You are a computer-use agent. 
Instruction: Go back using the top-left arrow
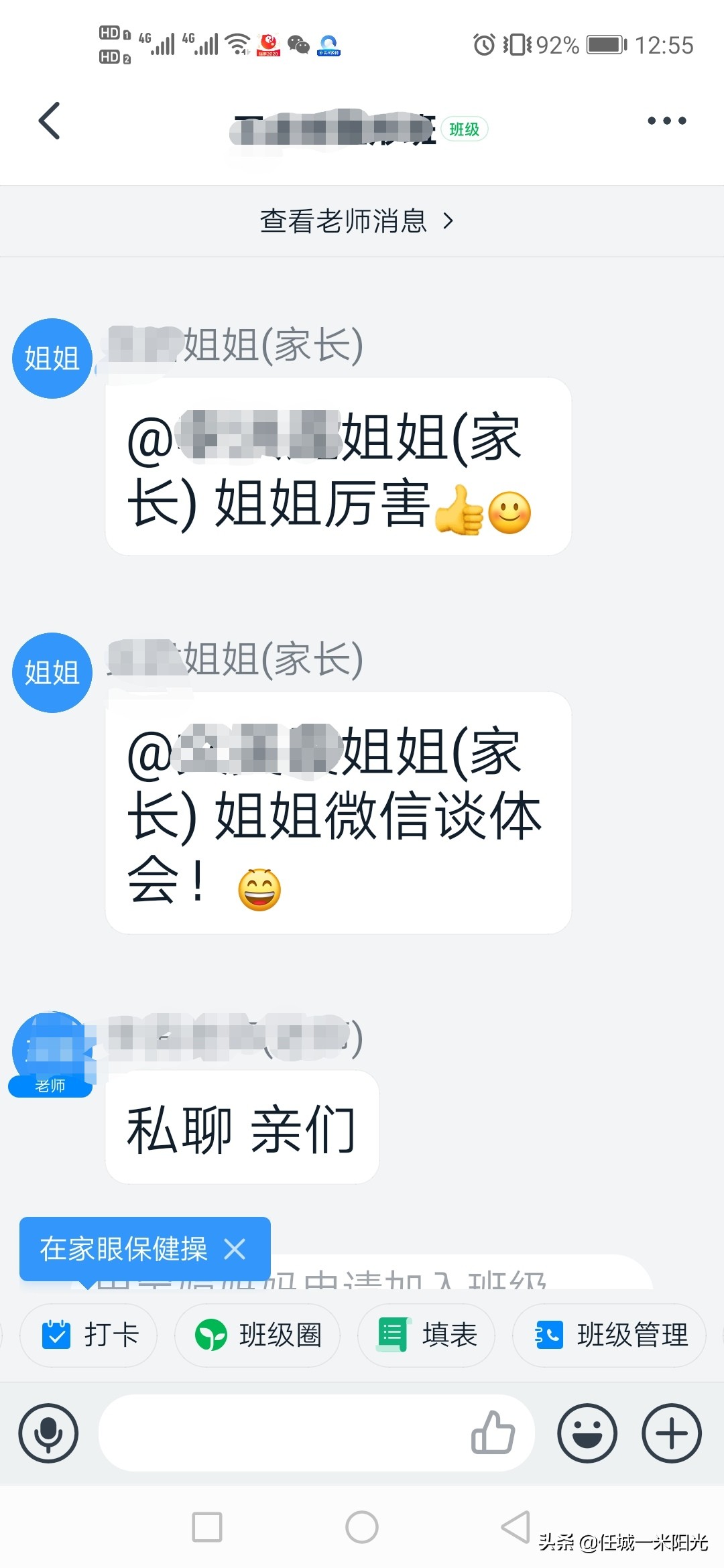click(50, 121)
